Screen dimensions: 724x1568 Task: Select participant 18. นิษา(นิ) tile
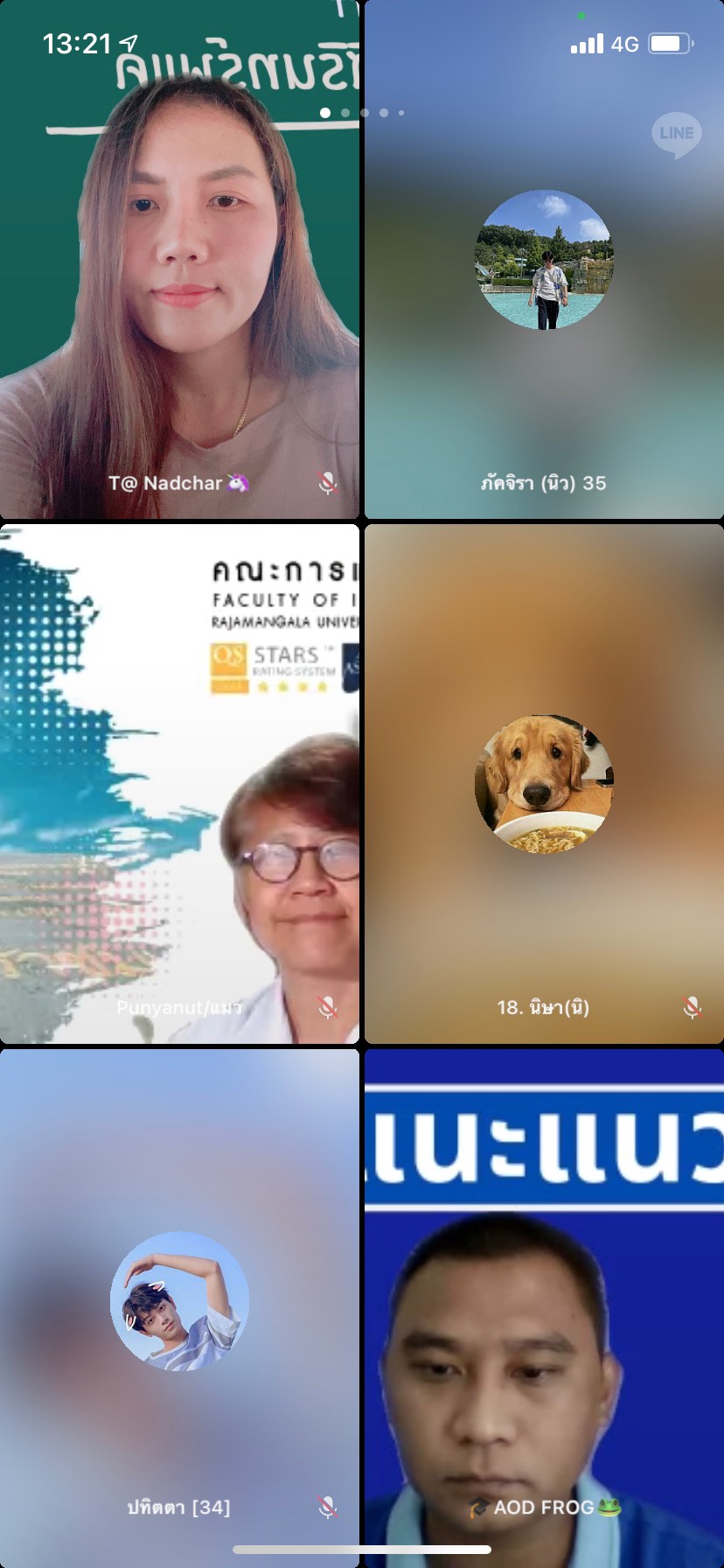click(544, 783)
